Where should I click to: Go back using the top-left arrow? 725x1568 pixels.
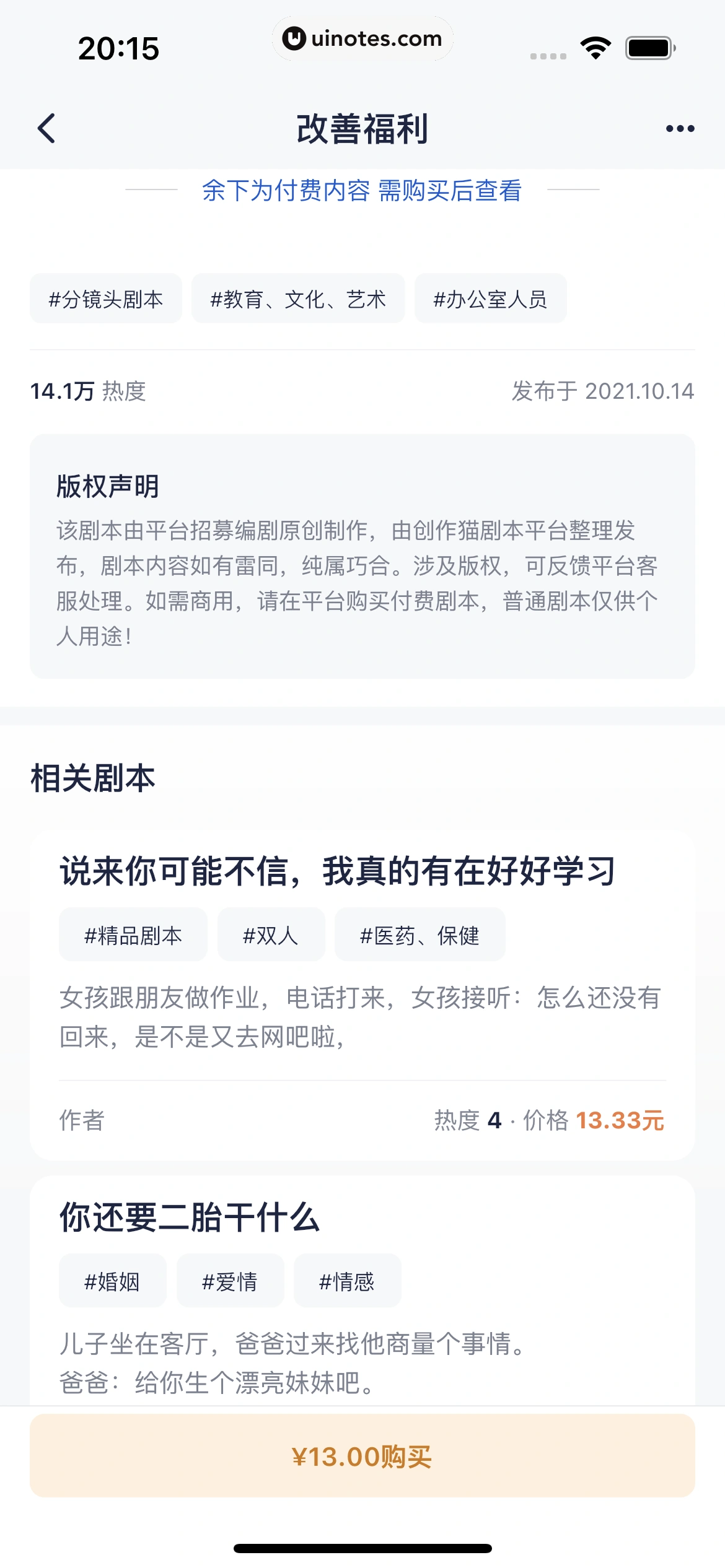[47, 129]
